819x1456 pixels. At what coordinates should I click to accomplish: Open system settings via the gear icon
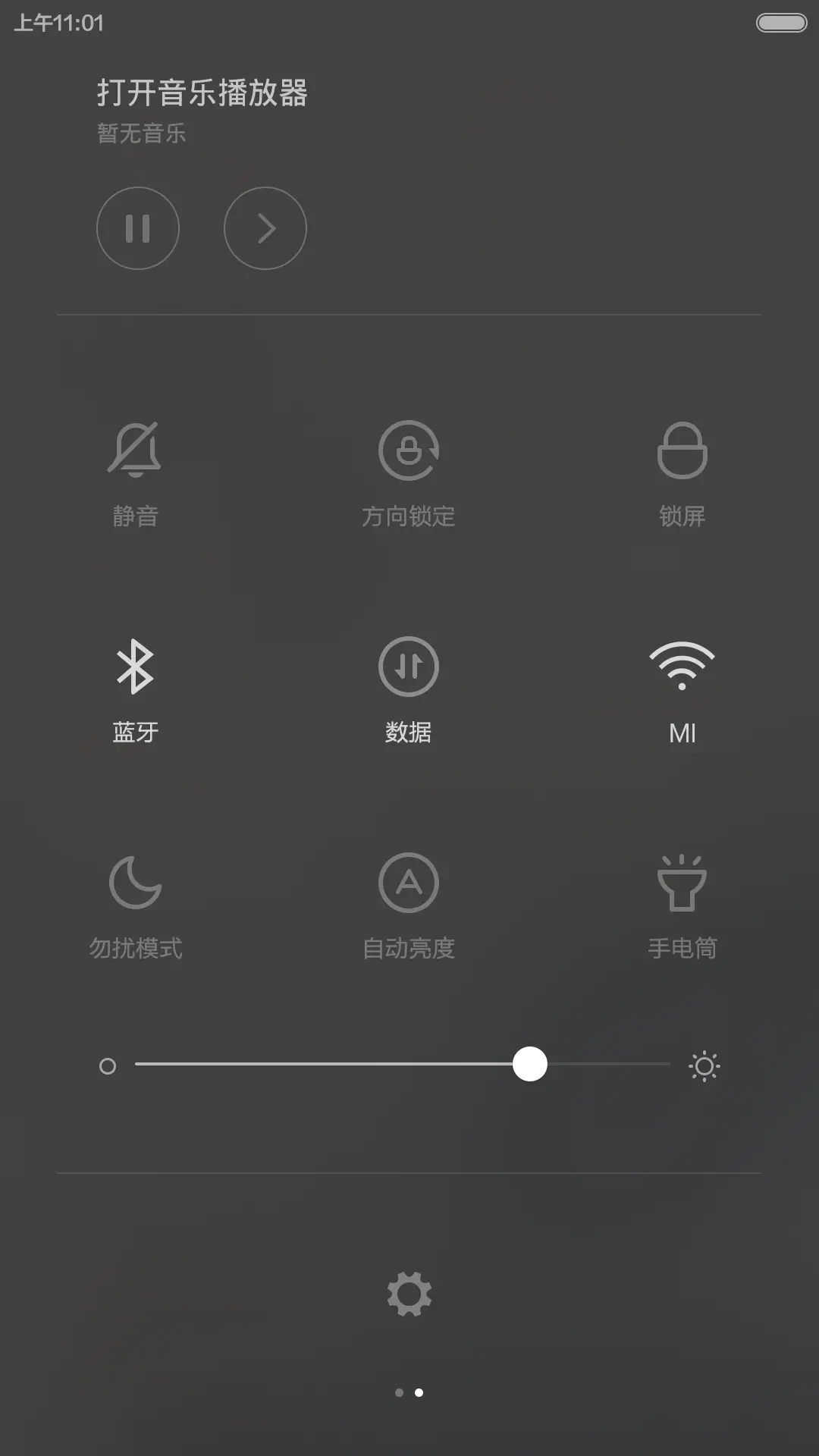[x=409, y=1293]
